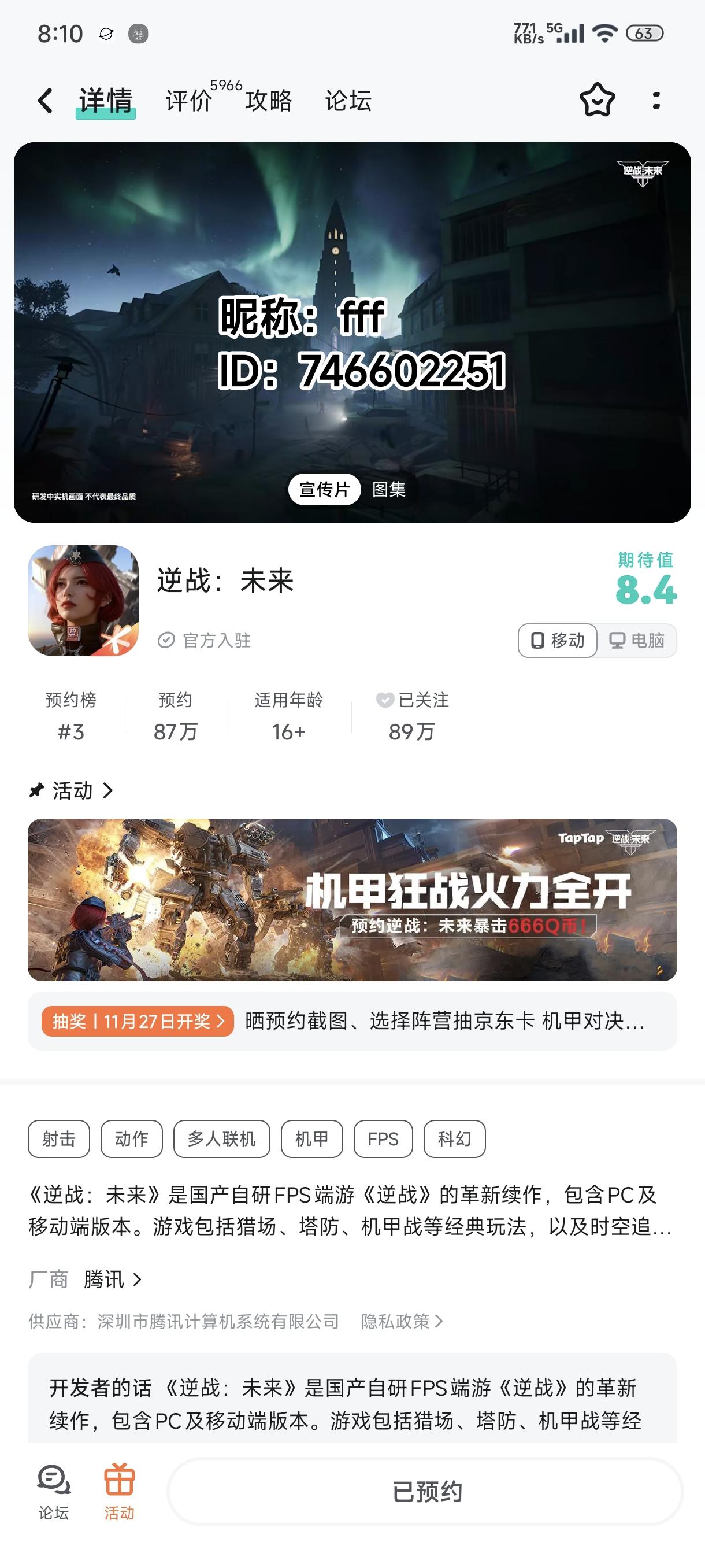Open the three-dot overflow menu
Viewport: 705px width, 1568px height.
click(x=656, y=102)
